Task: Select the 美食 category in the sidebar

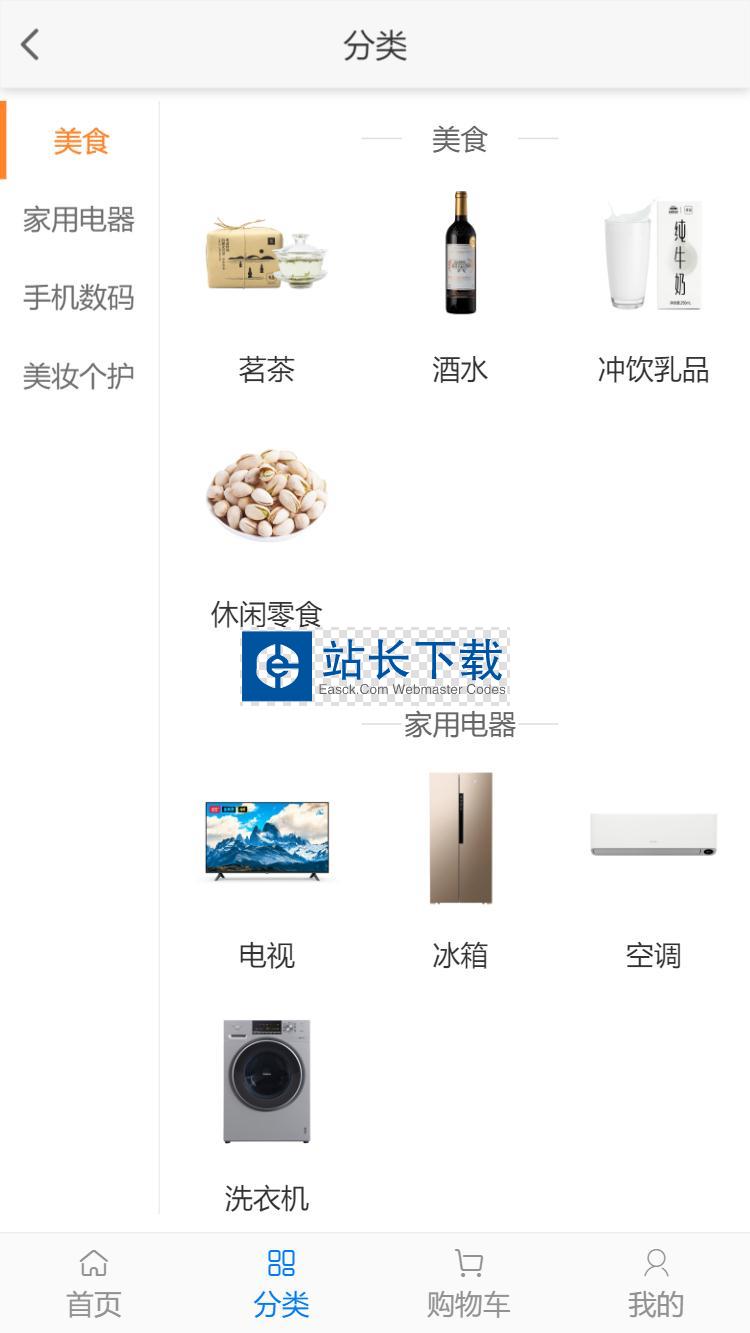Action: click(80, 141)
